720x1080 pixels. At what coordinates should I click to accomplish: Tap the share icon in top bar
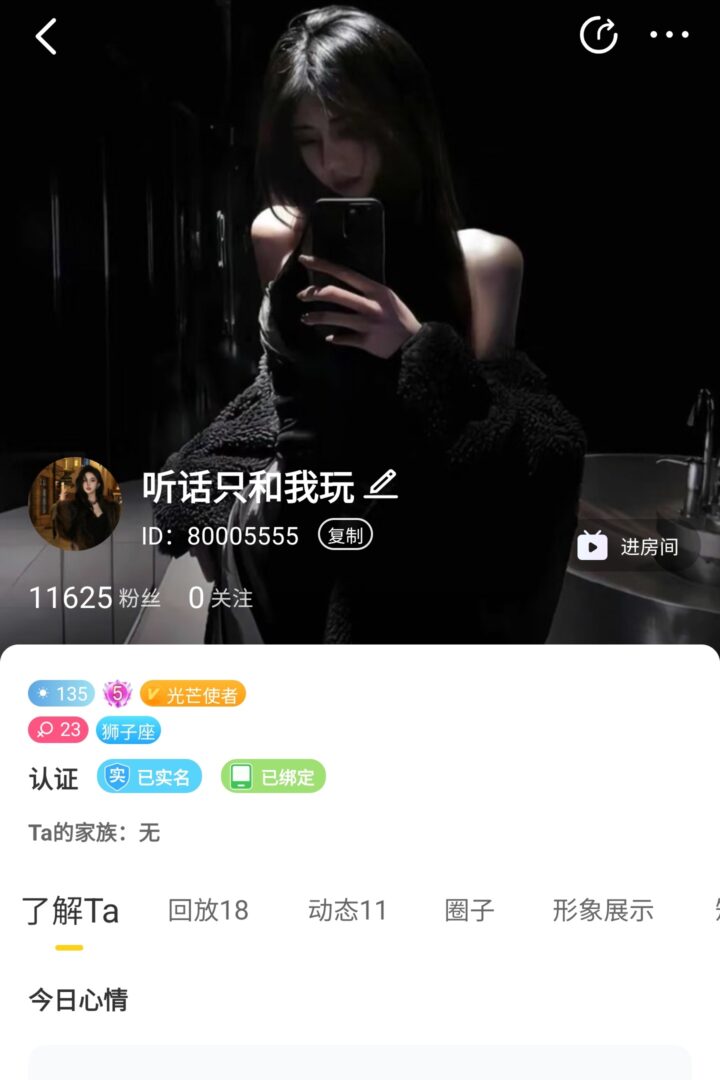point(599,35)
